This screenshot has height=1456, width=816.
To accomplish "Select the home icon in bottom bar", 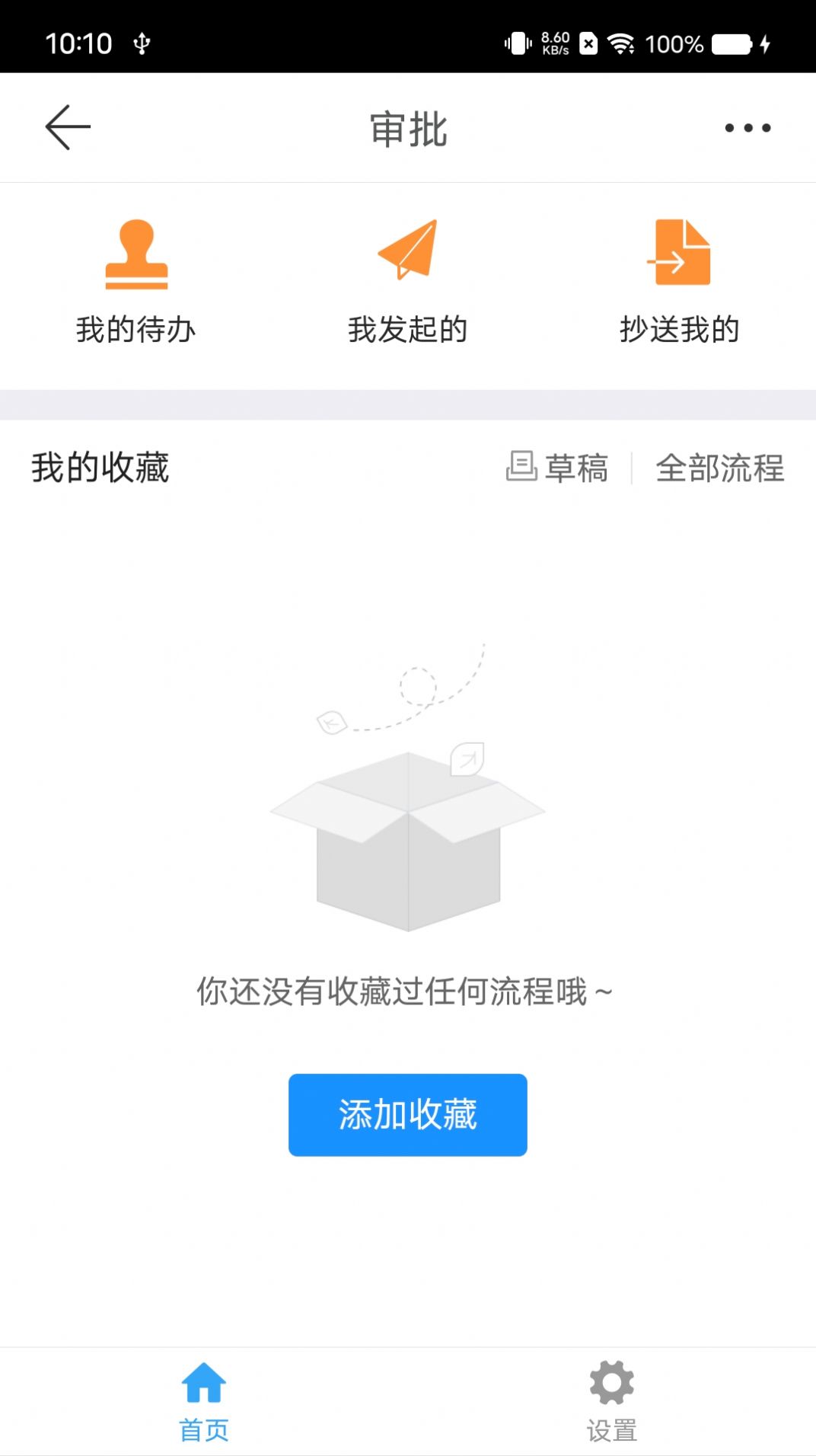I will click(203, 1386).
